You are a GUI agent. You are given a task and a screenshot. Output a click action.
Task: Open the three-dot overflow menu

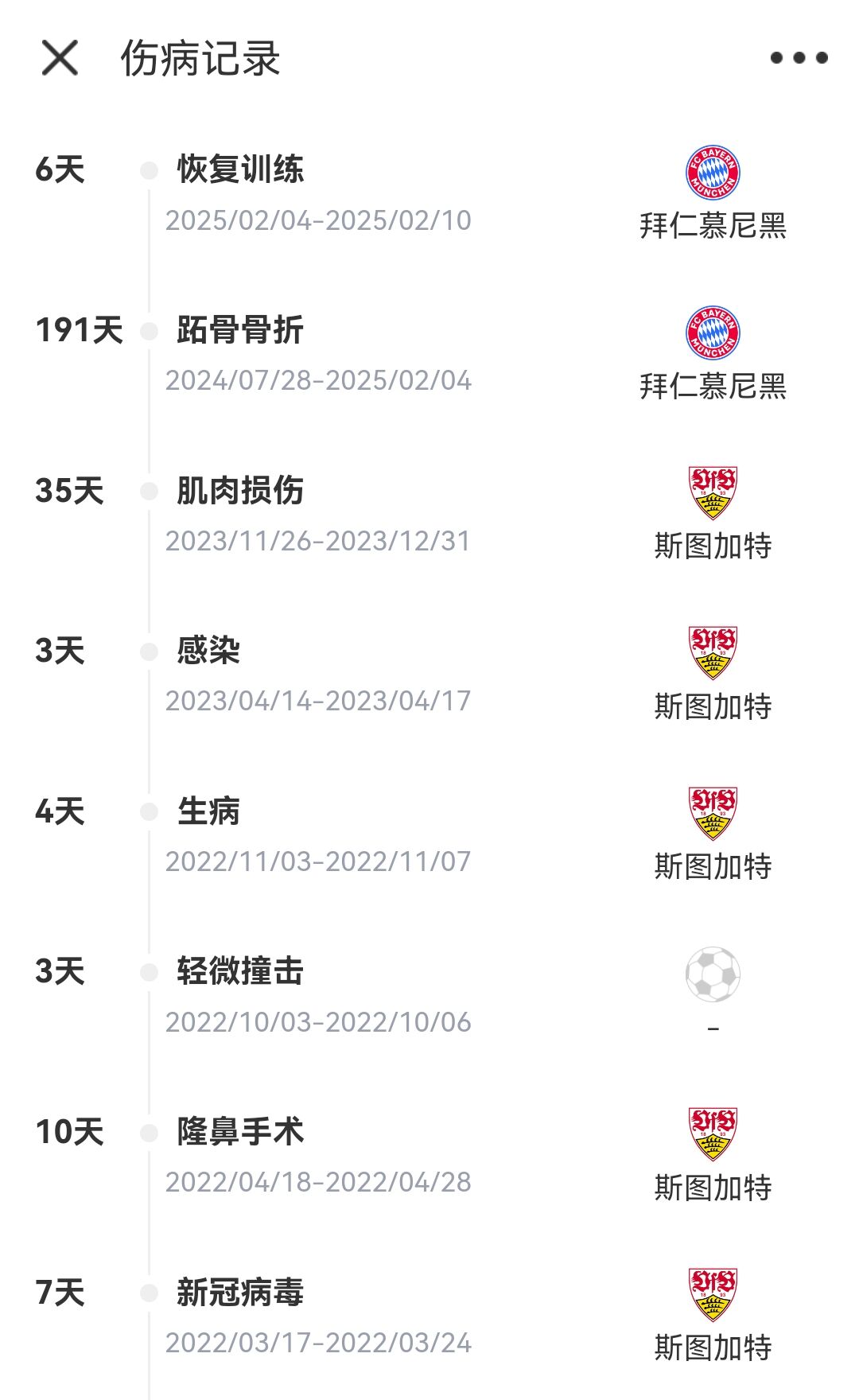pyautogui.click(x=799, y=57)
